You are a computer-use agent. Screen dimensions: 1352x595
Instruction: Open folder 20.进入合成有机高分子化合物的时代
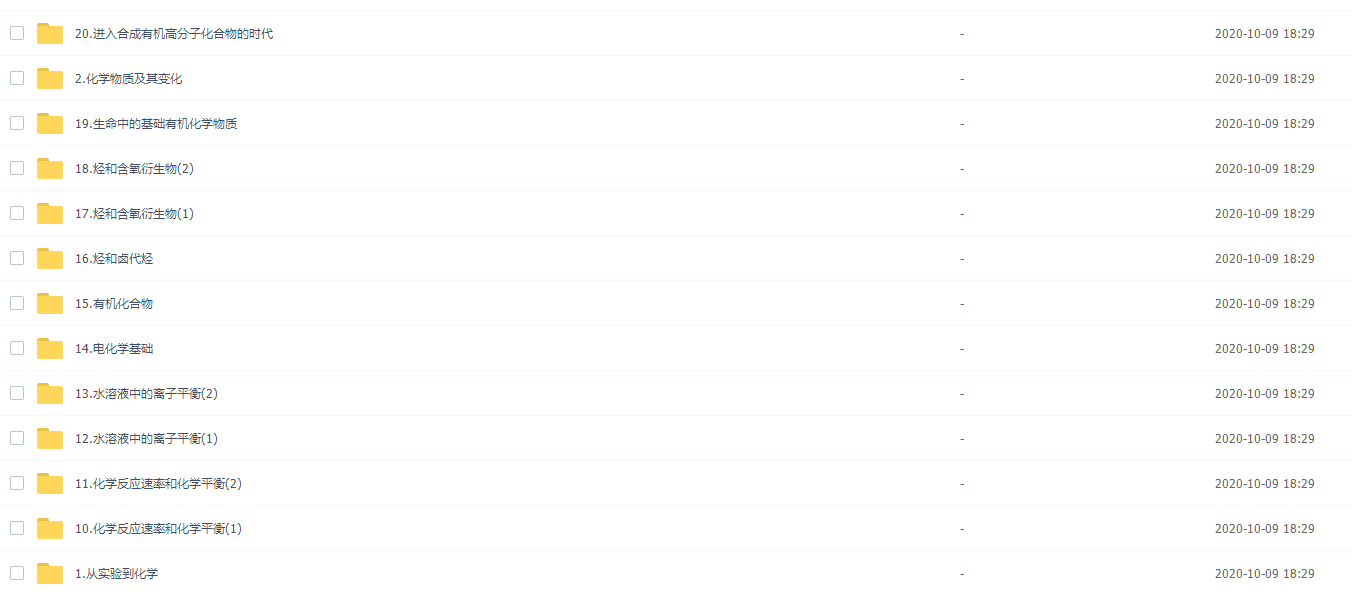[173, 34]
